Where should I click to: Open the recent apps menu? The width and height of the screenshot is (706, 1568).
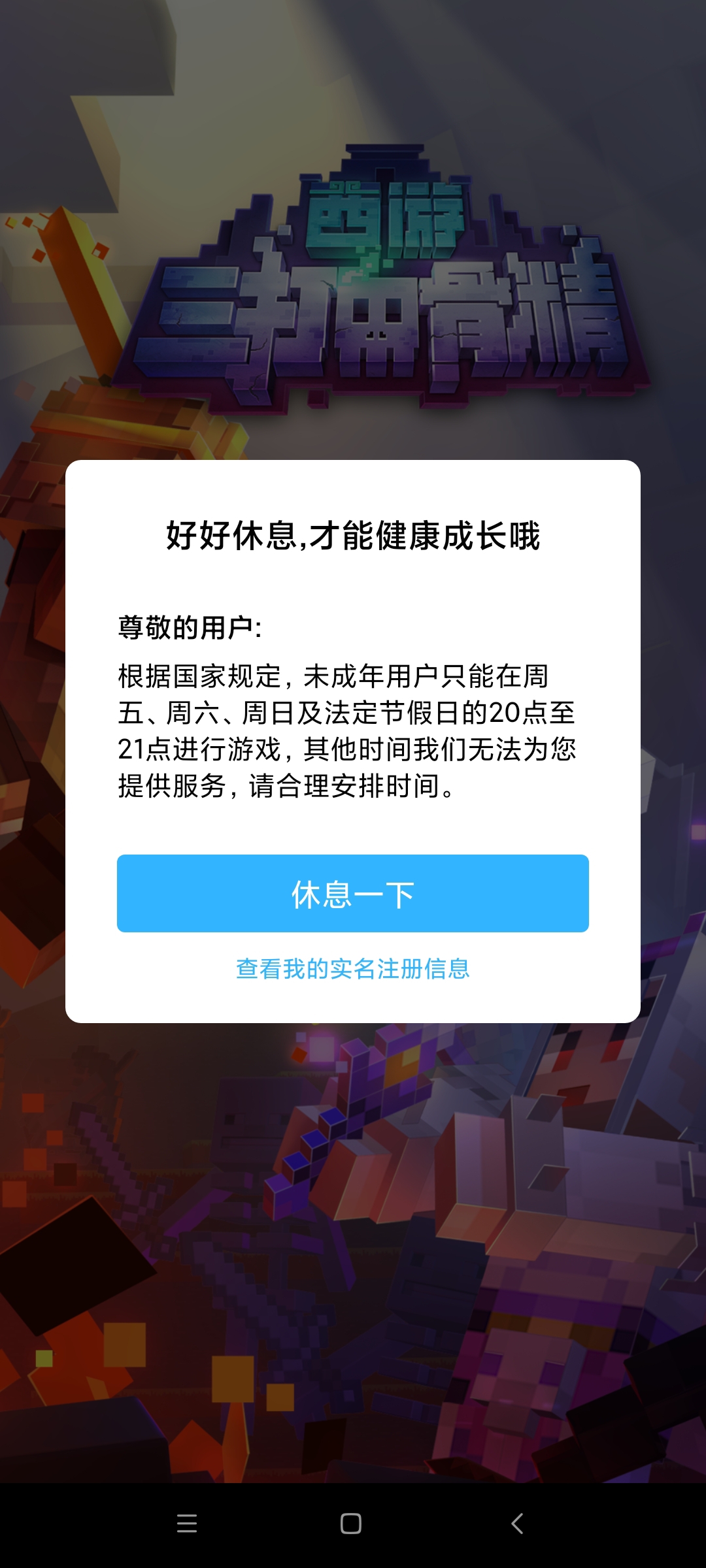pyautogui.click(x=187, y=1524)
